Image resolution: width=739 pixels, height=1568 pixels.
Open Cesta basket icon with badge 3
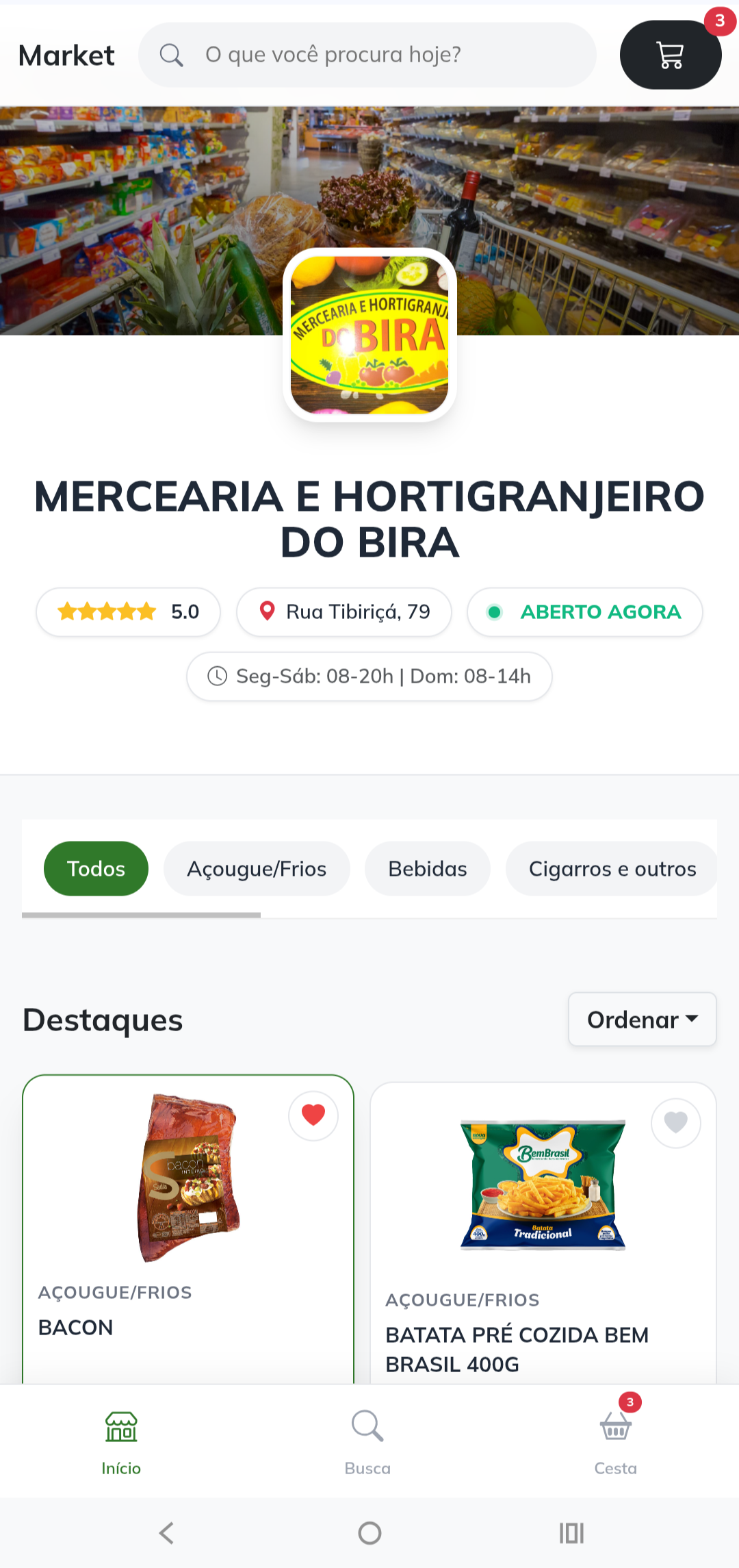(x=615, y=1428)
